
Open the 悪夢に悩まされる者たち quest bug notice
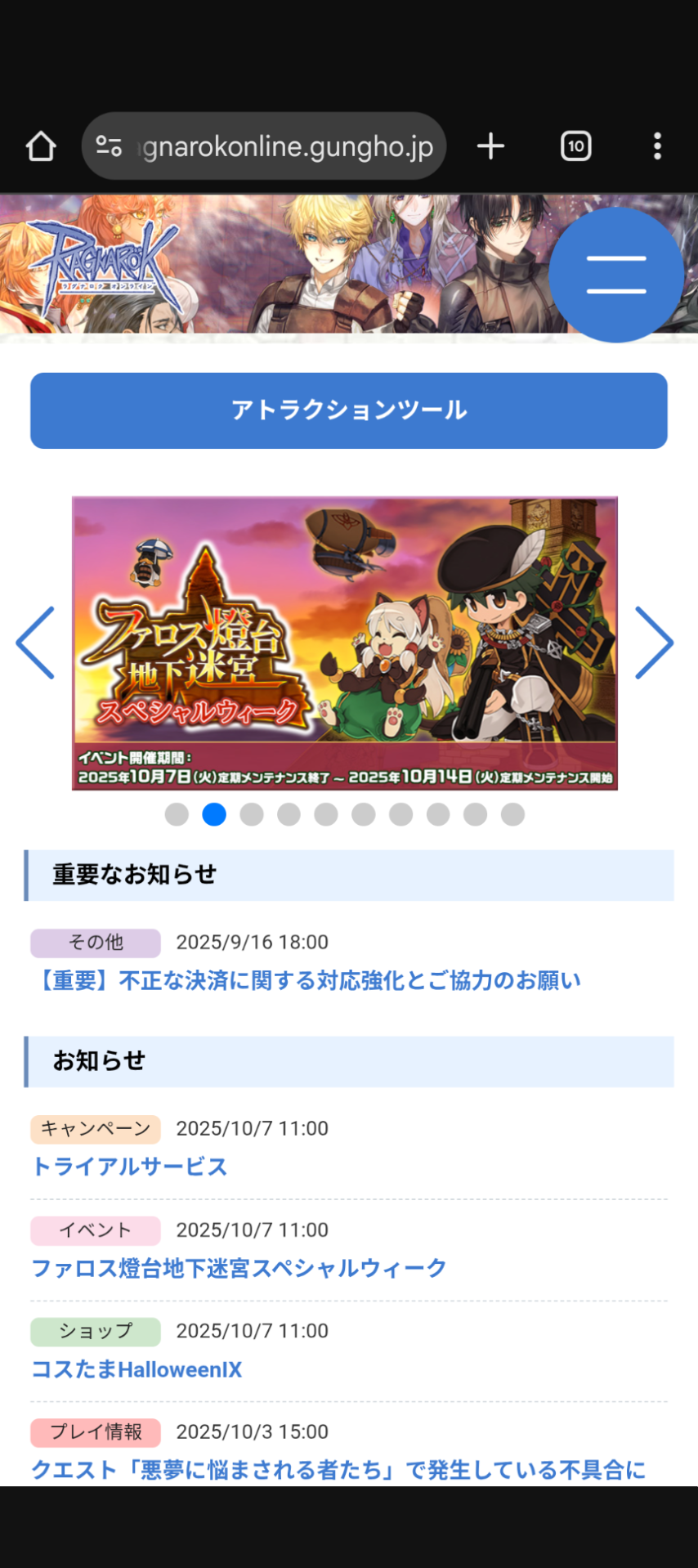click(x=338, y=1470)
